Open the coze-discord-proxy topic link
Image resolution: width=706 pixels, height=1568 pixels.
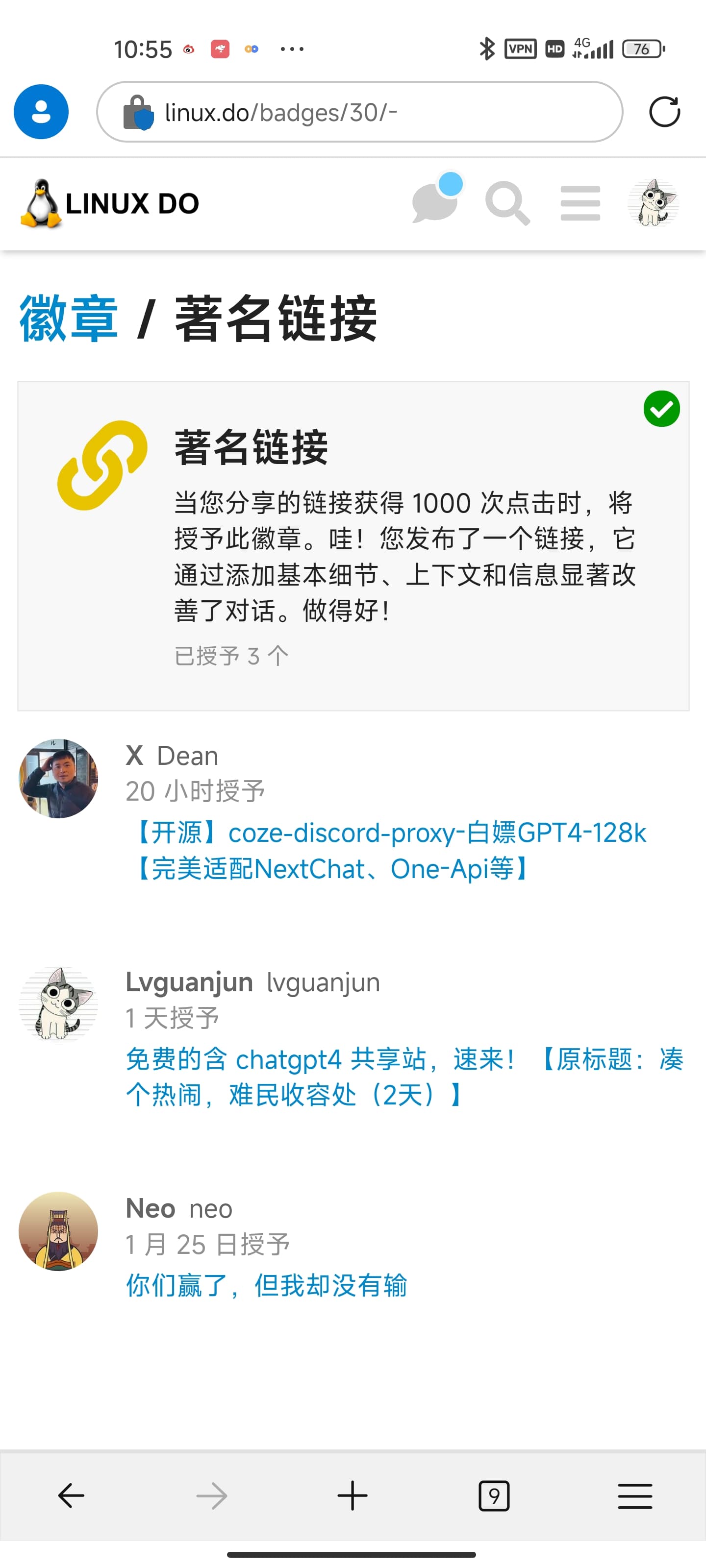387,850
